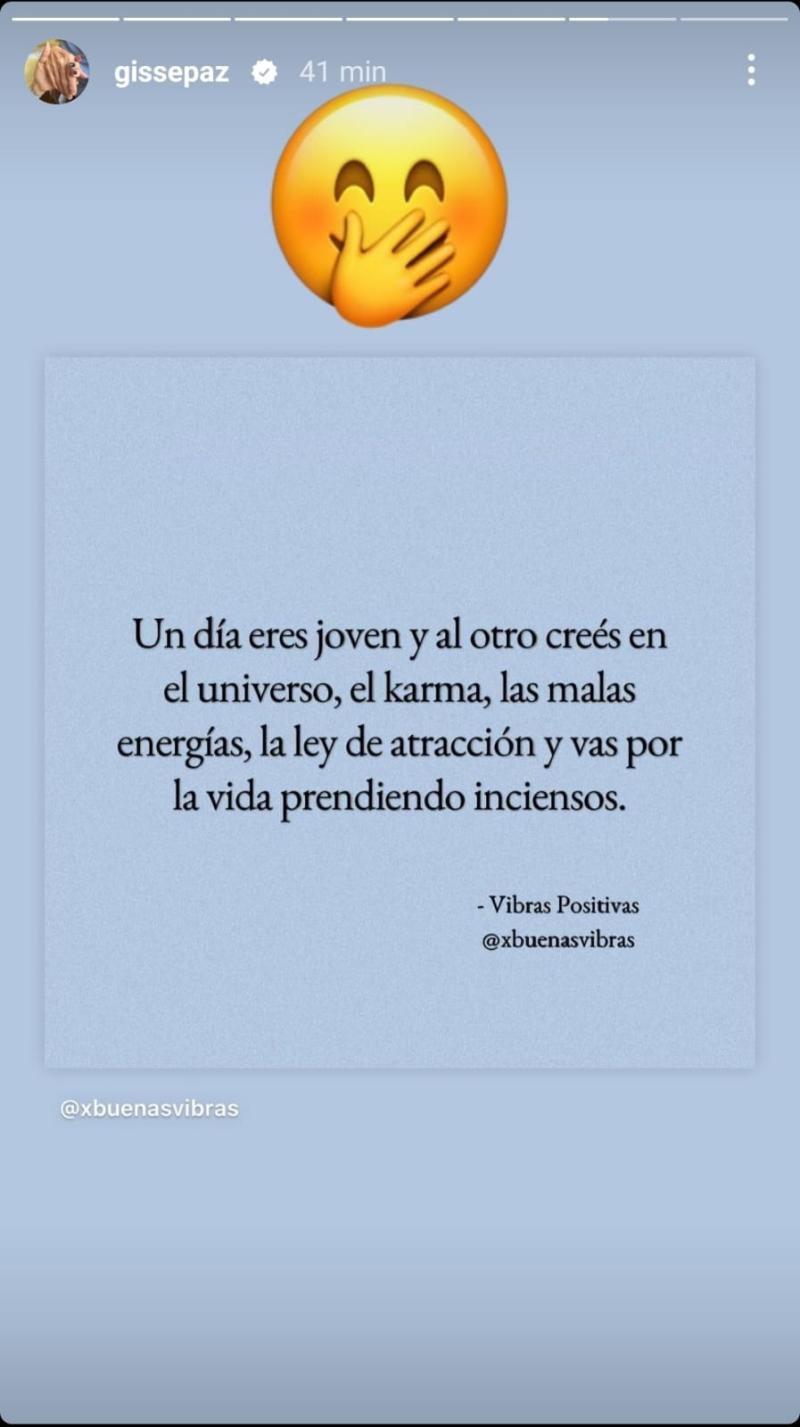Open the @xbuenasvibras mention tag
The height and width of the screenshot is (1427, 800).
pos(149,1109)
